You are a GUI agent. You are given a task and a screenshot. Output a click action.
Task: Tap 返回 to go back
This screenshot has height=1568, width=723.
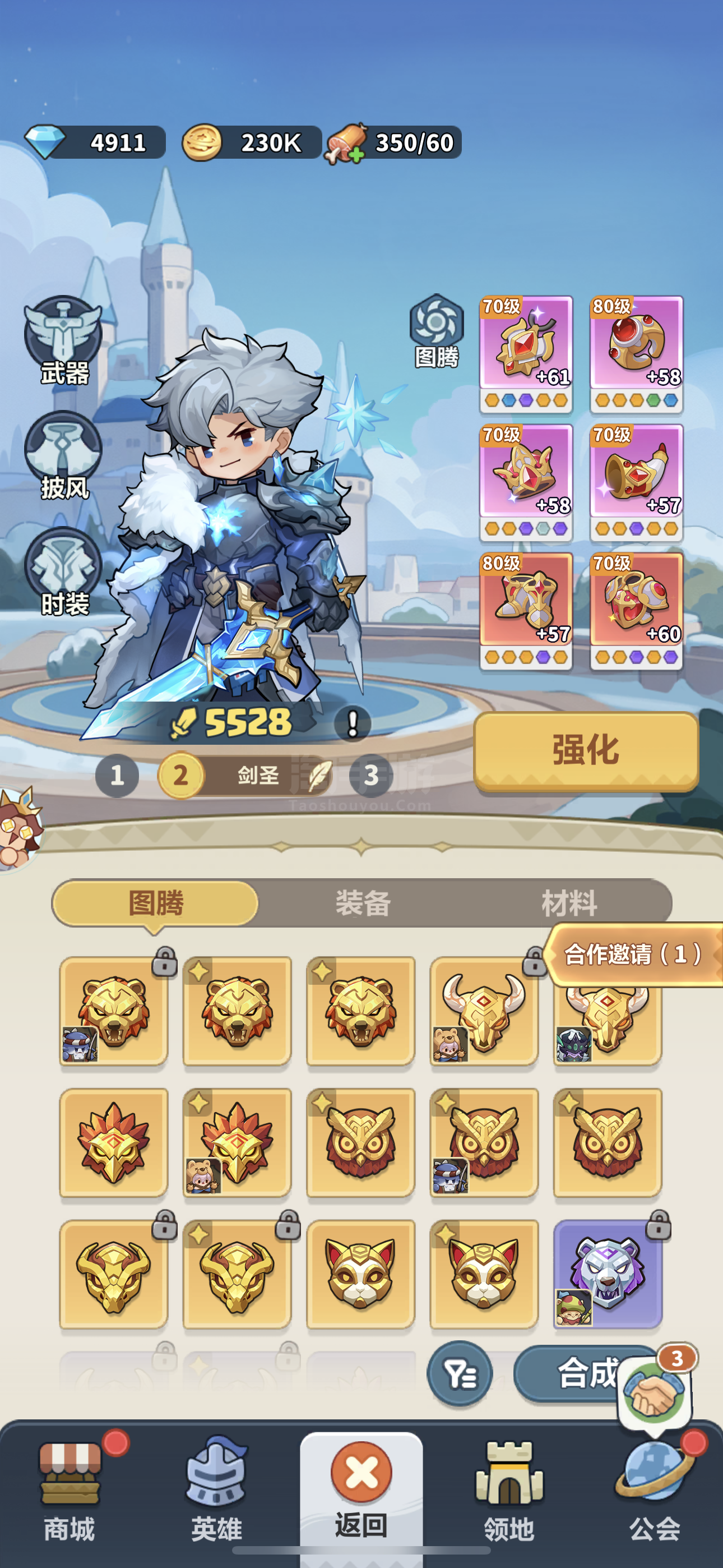pyautogui.click(x=361, y=1491)
